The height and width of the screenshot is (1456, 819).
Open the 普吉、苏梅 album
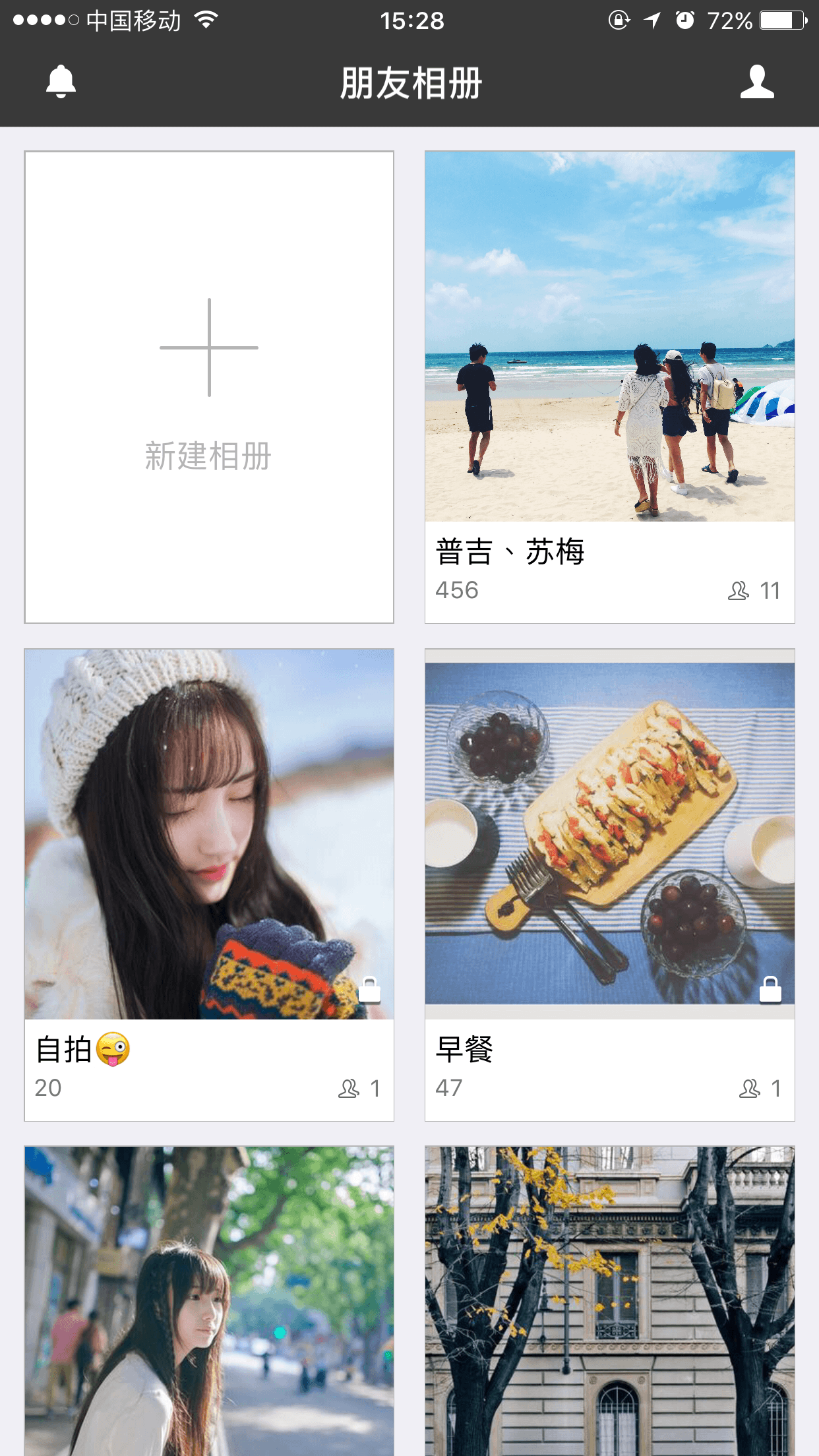(609, 386)
